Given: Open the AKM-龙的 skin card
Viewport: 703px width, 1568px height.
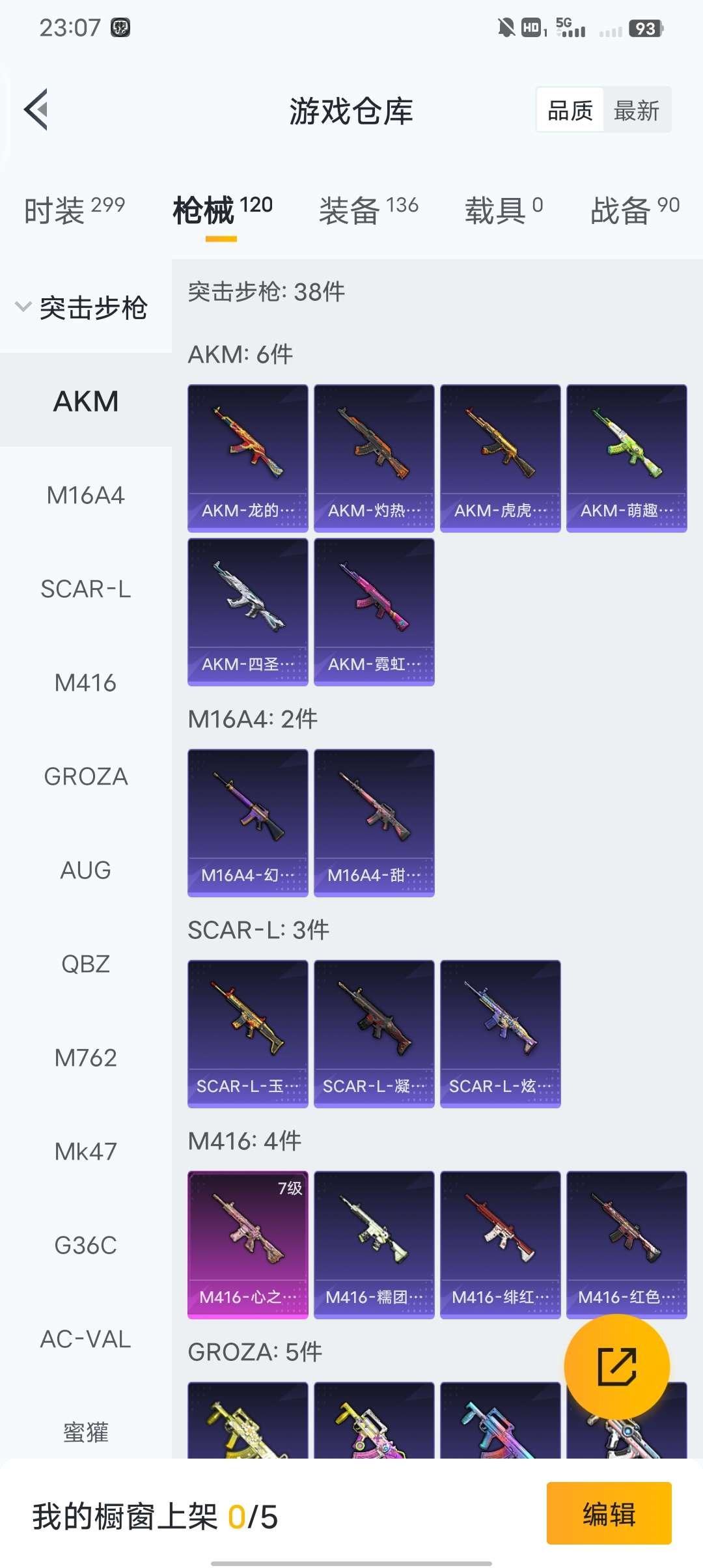Looking at the screenshot, I should pos(247,458).
